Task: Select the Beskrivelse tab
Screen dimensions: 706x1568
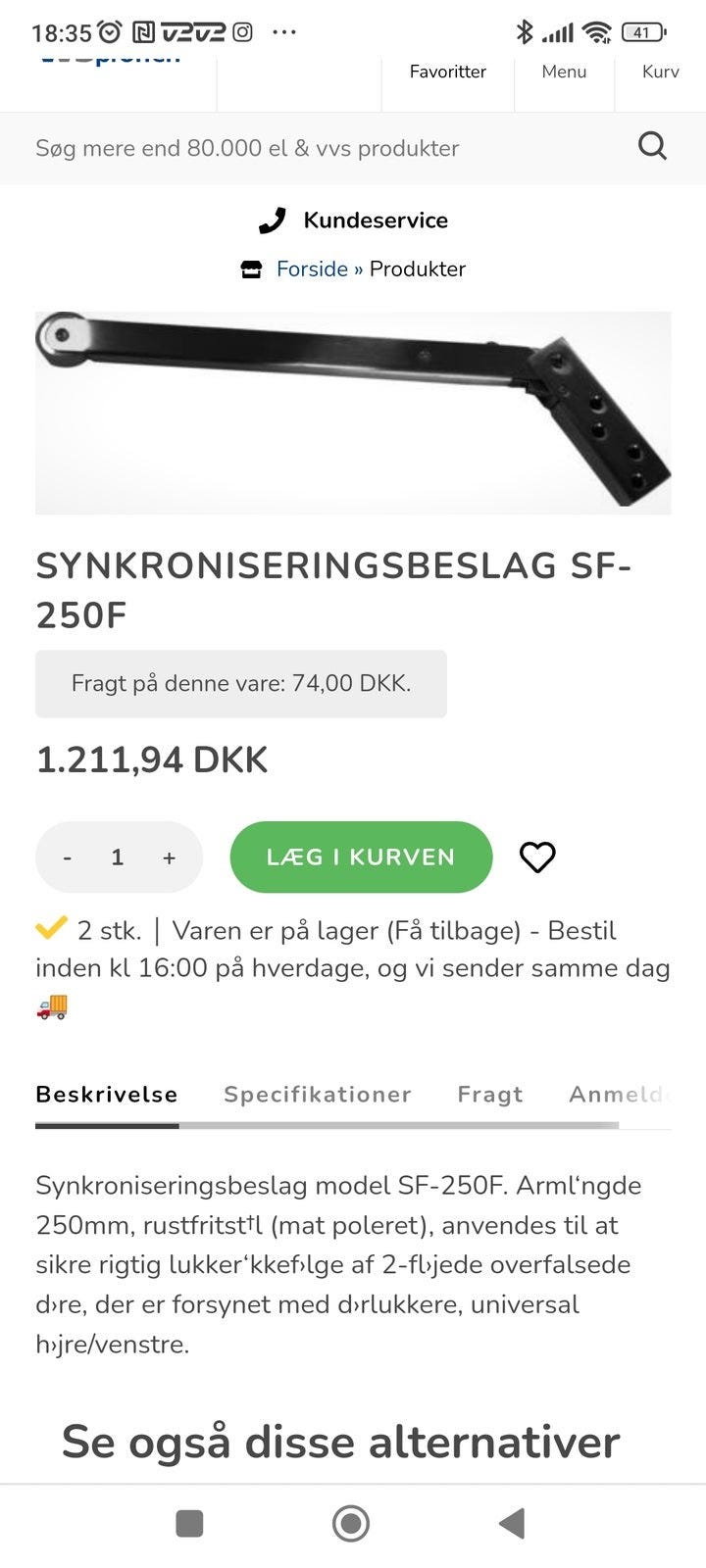Action: tap(107, 1095)
